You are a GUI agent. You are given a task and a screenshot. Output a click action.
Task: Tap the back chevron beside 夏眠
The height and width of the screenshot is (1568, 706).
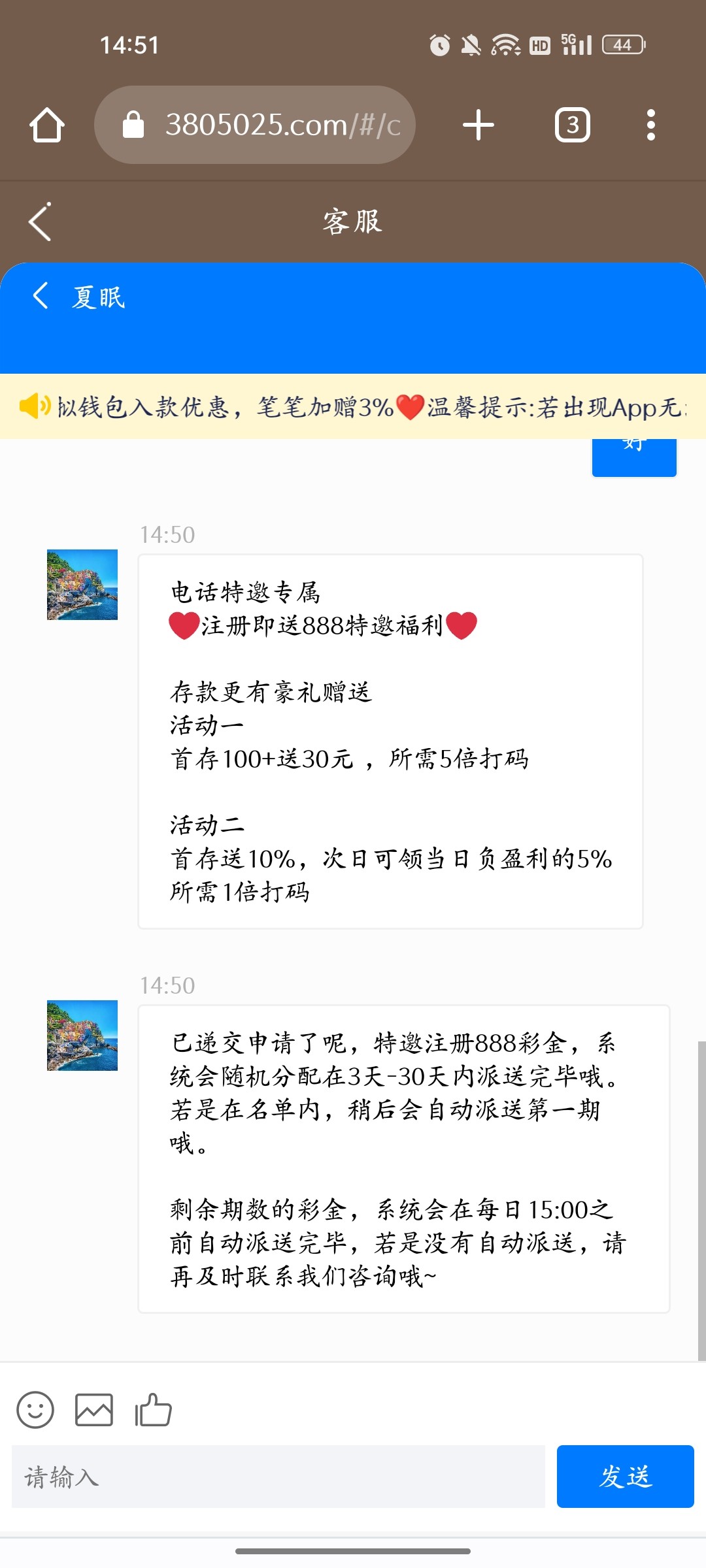pyautogui.click(x=39, y=295)
